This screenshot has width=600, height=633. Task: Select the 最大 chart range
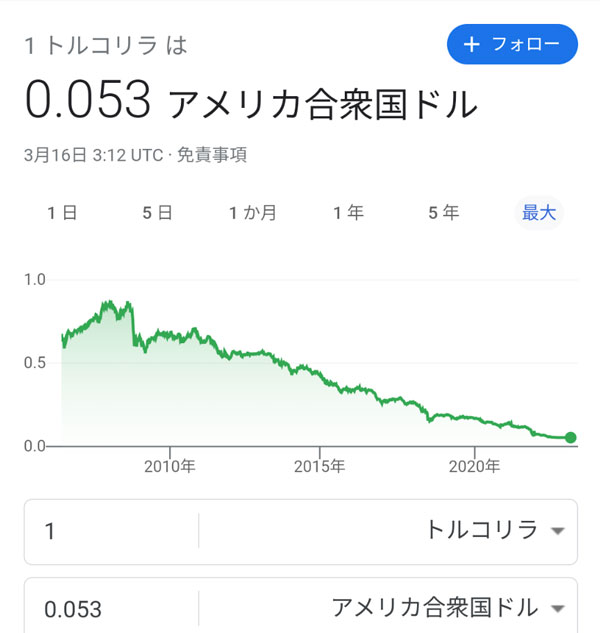coord(539,212)
